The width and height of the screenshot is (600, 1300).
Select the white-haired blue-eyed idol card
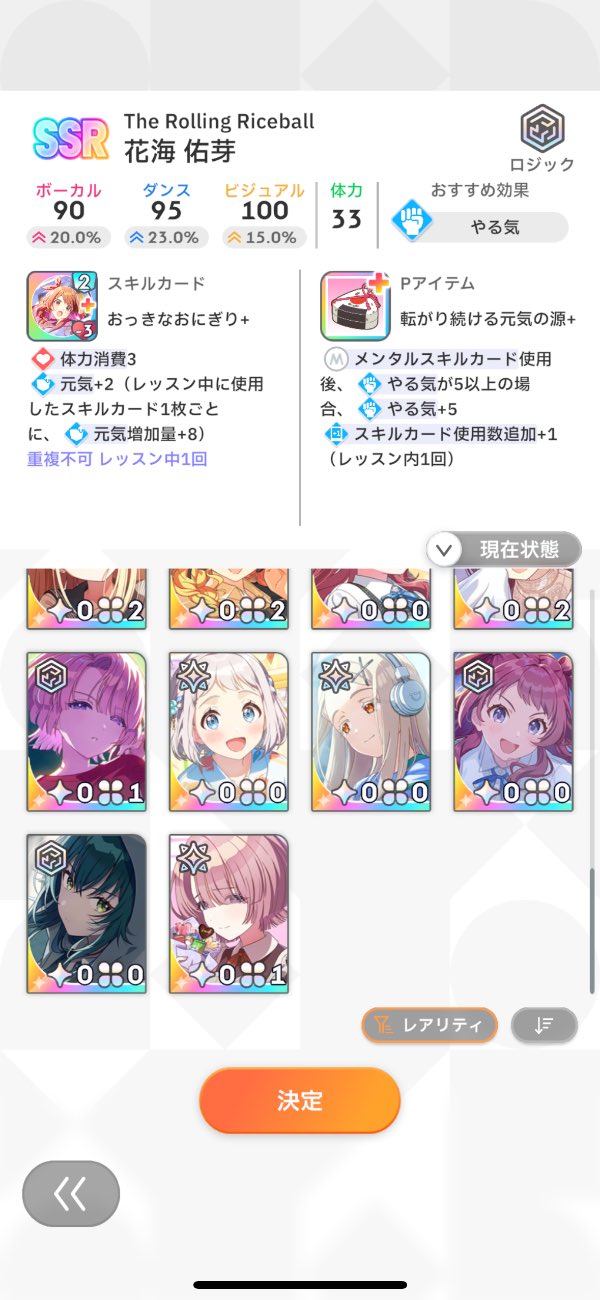click(229, 731)
